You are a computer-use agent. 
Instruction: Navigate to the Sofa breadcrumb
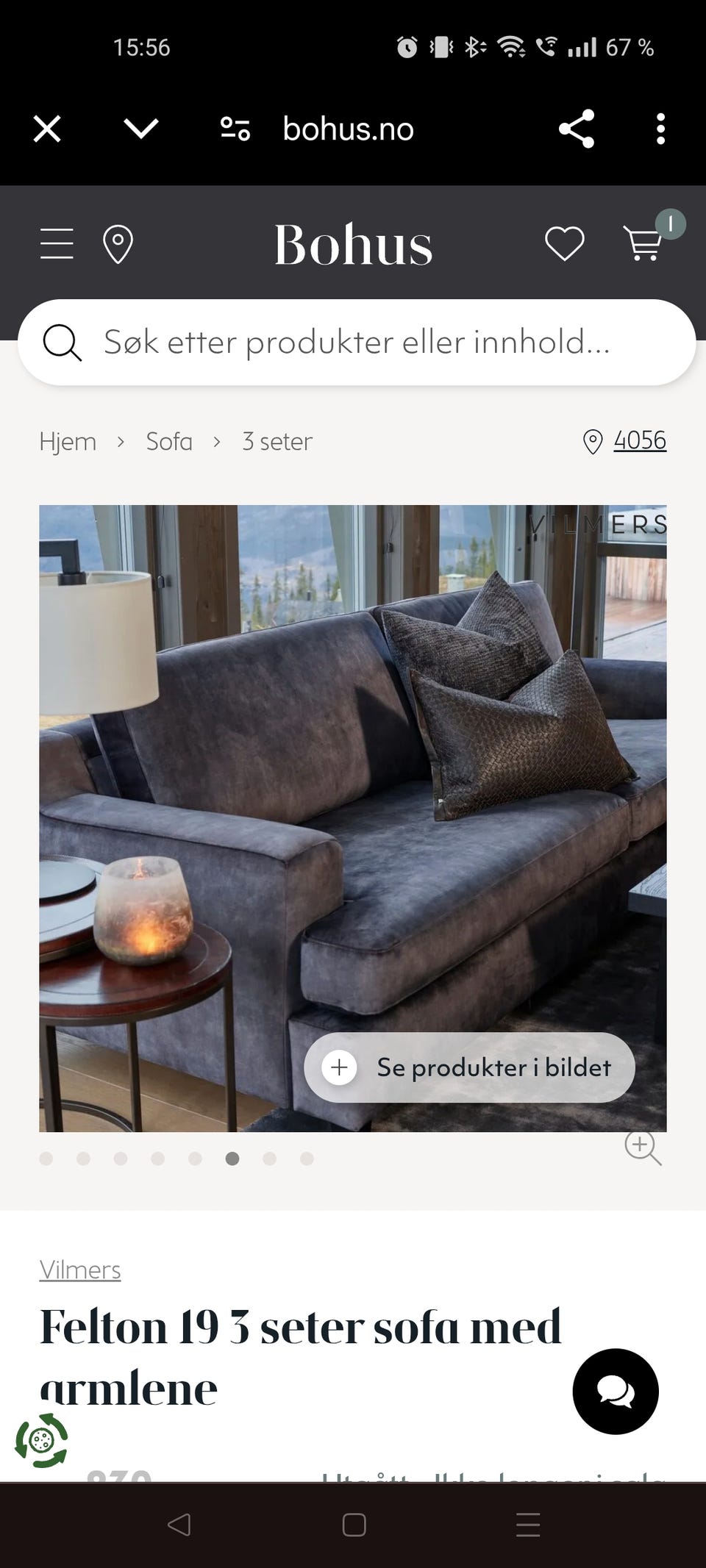pyautogui.click(x=168, y=441)
